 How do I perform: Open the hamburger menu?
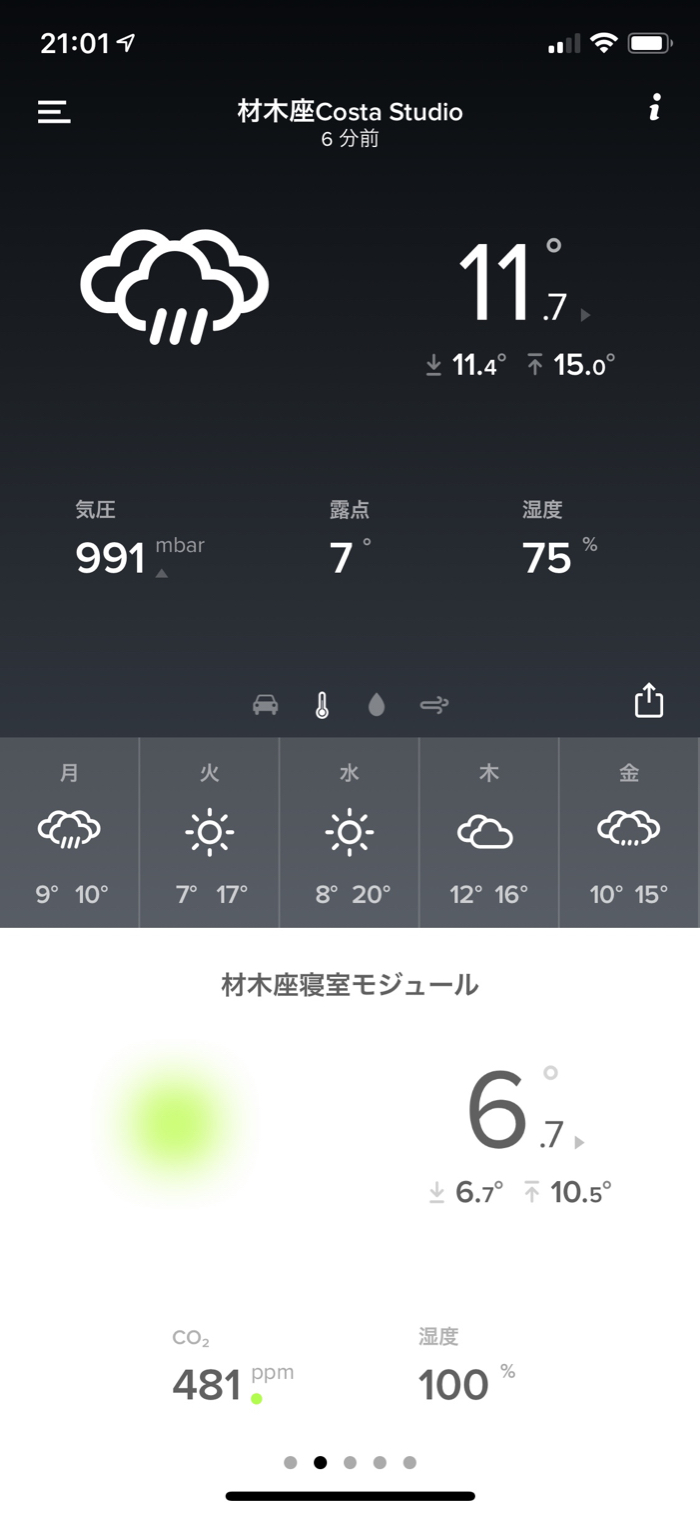54,111
